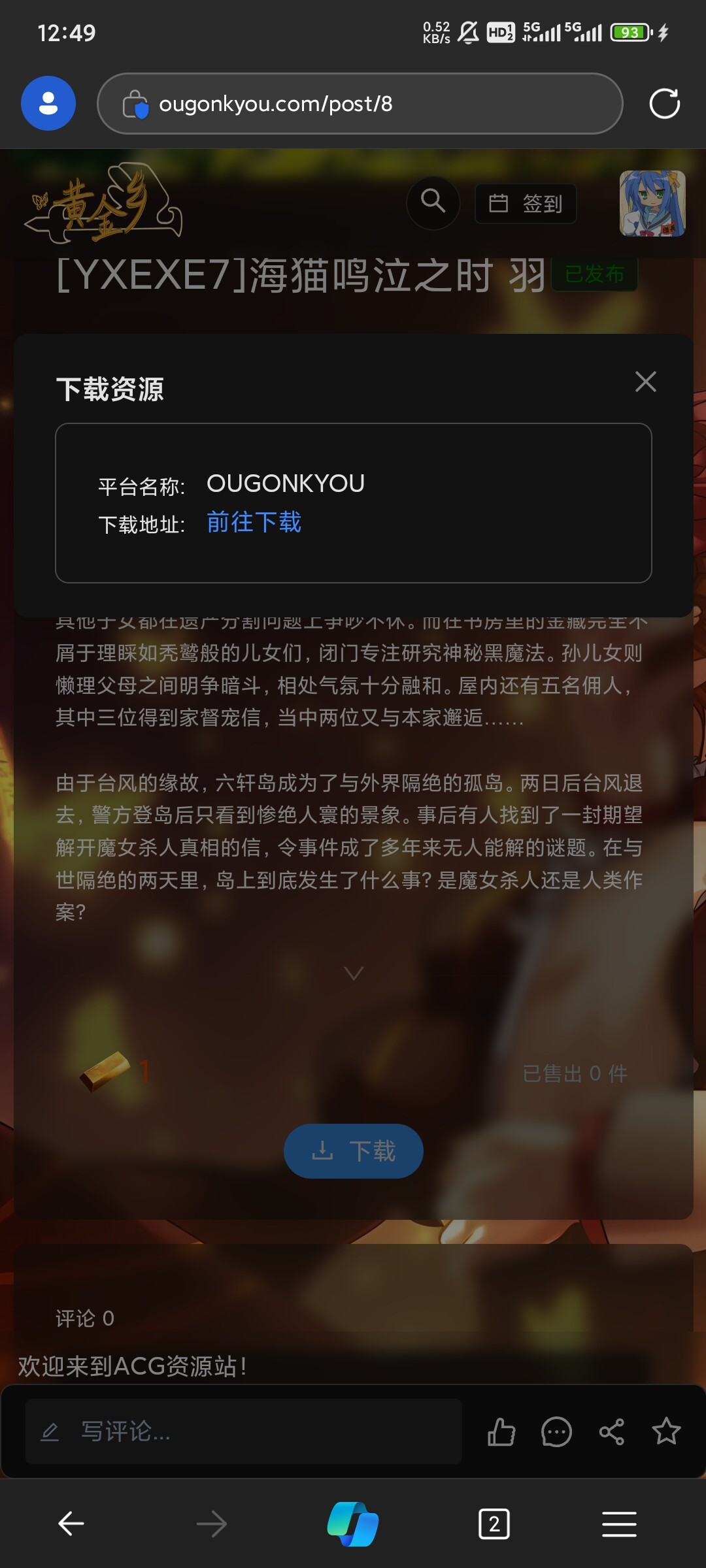
Task: Share this post
Action: [611, 1432]
